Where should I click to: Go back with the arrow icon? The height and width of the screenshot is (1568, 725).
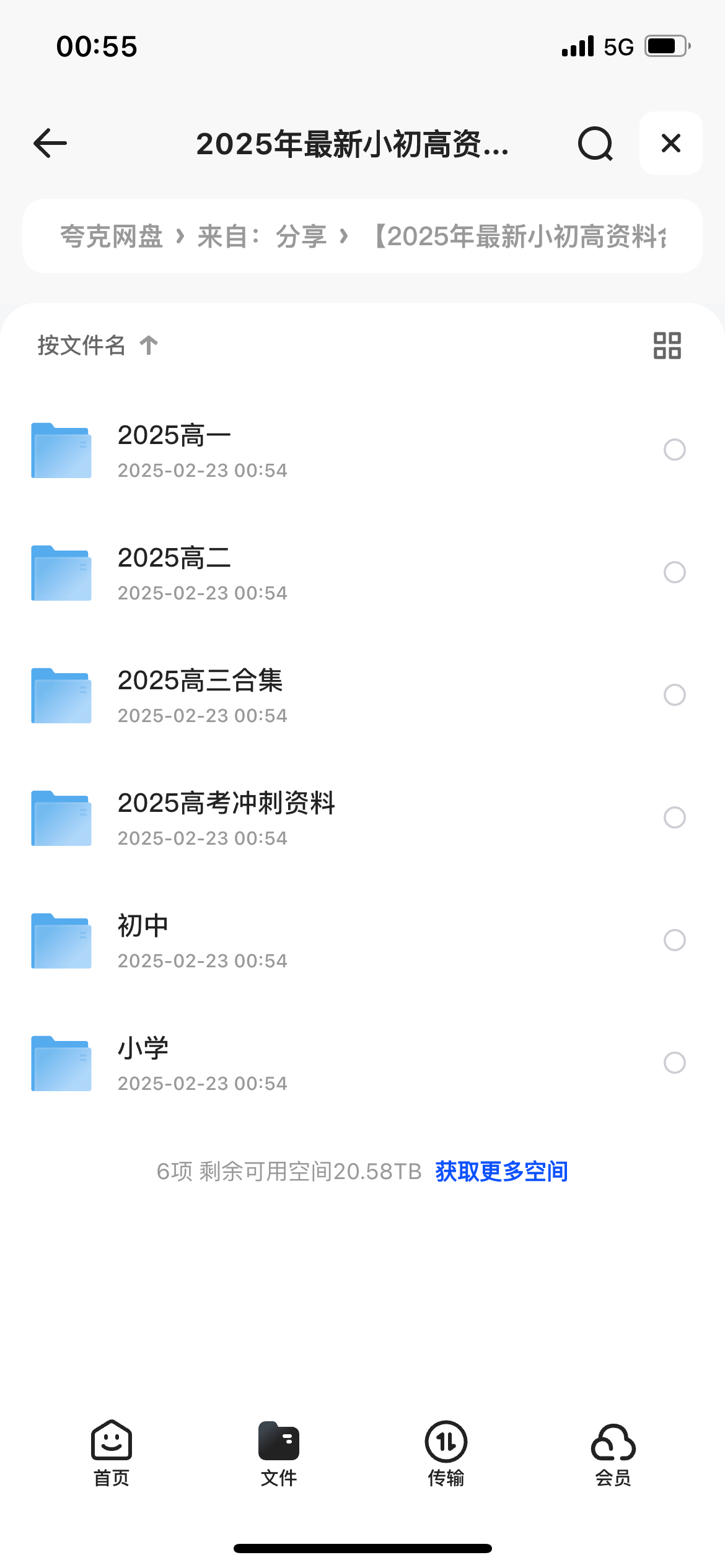click(x=50, y=143)
